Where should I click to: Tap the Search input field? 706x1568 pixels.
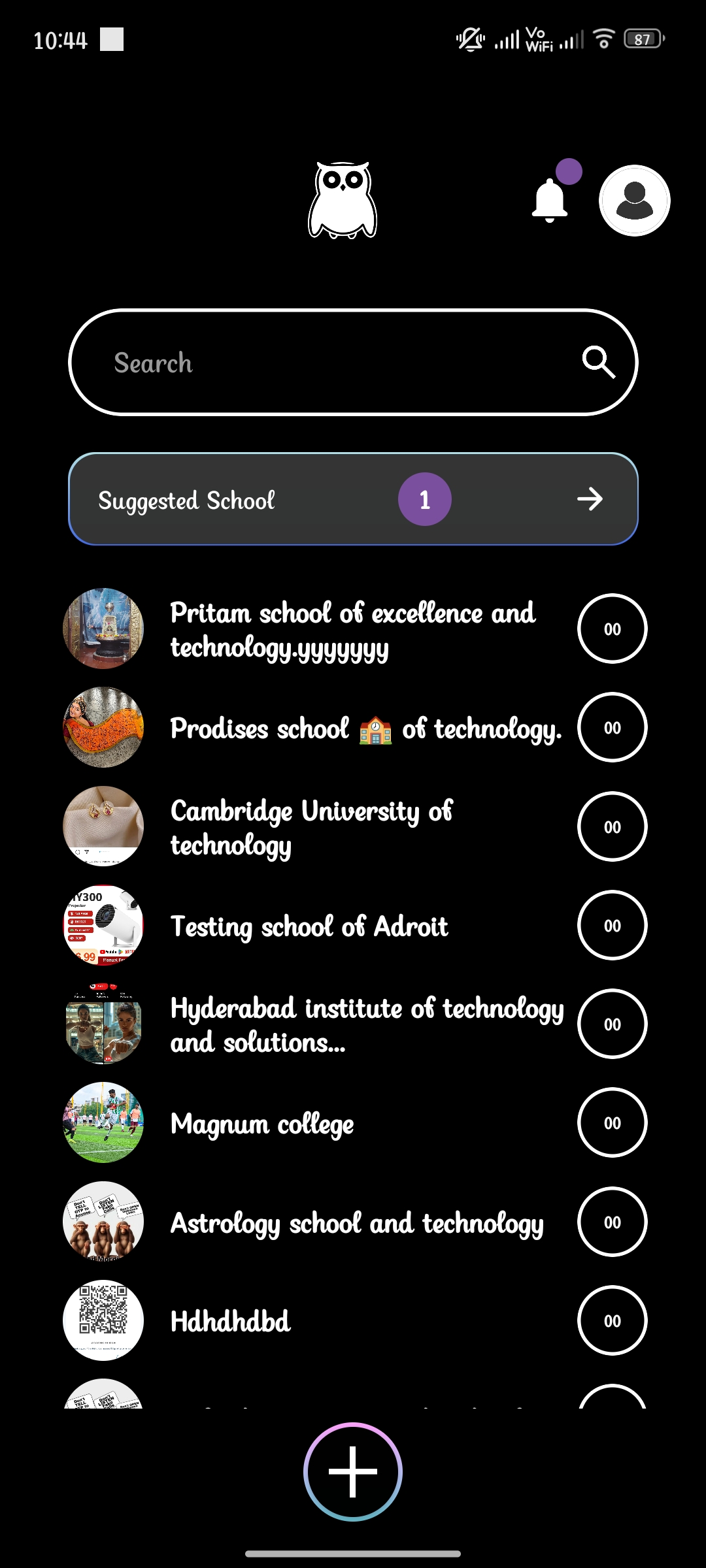coord(327,363)
